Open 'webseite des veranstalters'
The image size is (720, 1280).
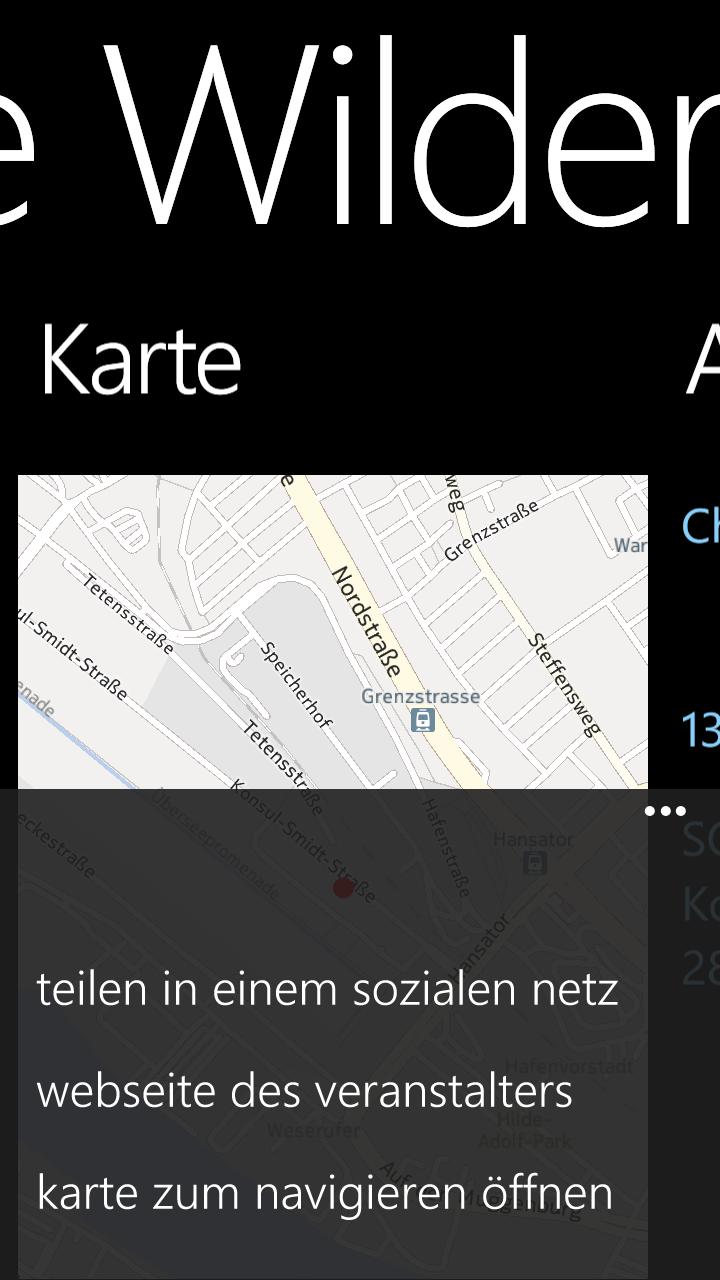point(305,1091)
